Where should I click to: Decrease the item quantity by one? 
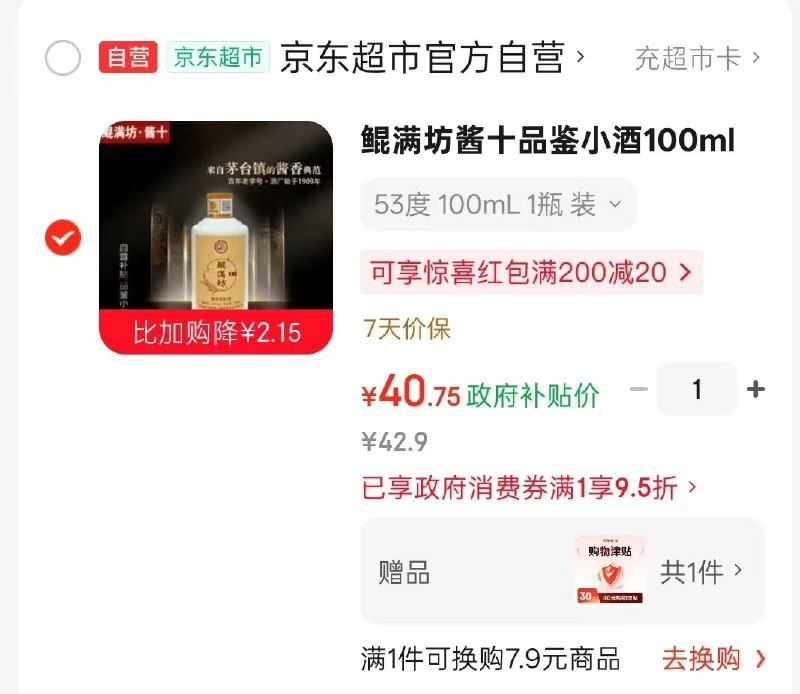[639, 390]
